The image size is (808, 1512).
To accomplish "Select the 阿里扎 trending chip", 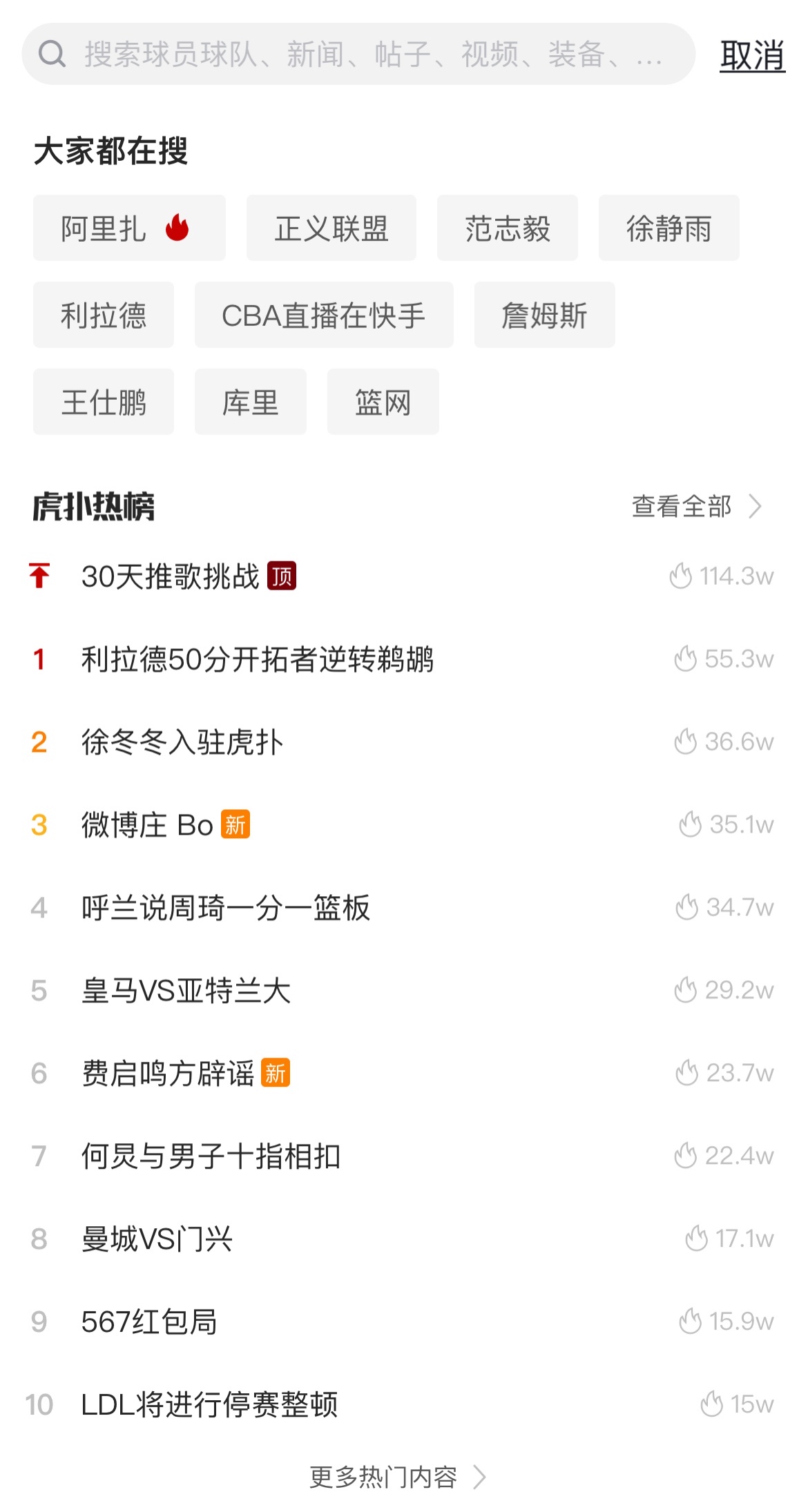I will (129, 229).
